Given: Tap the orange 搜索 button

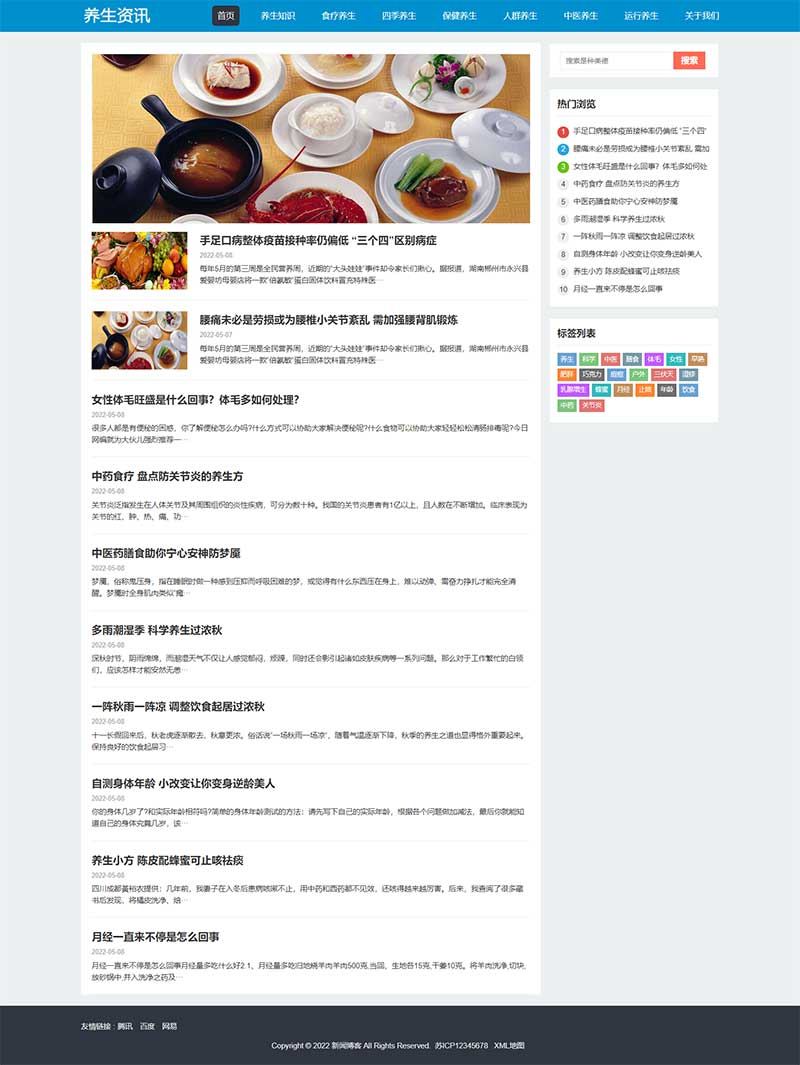Looking at the screenshot, I should click(x=689, y=61).
